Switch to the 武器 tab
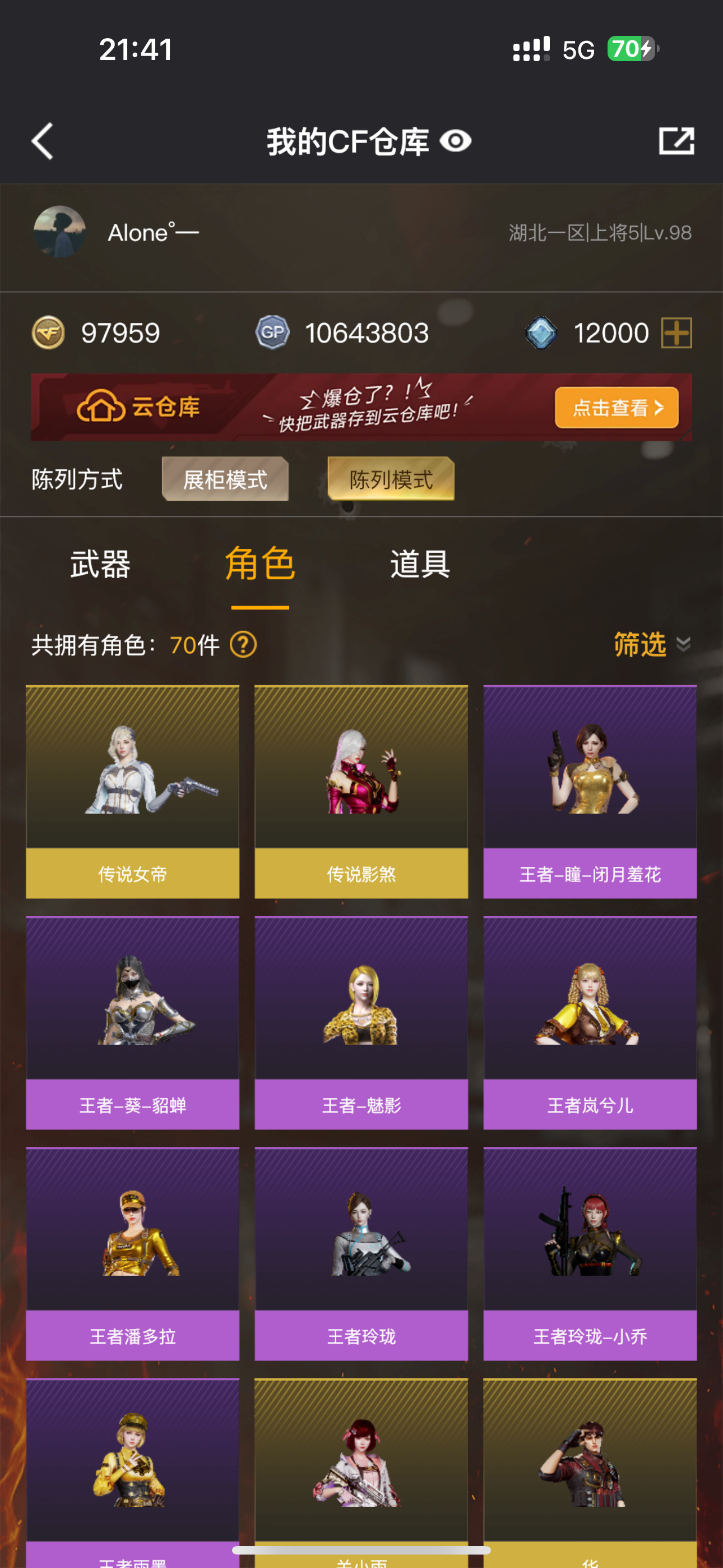Image resolution: width=723 pixels, height=1568 pixels. point(100,564)
